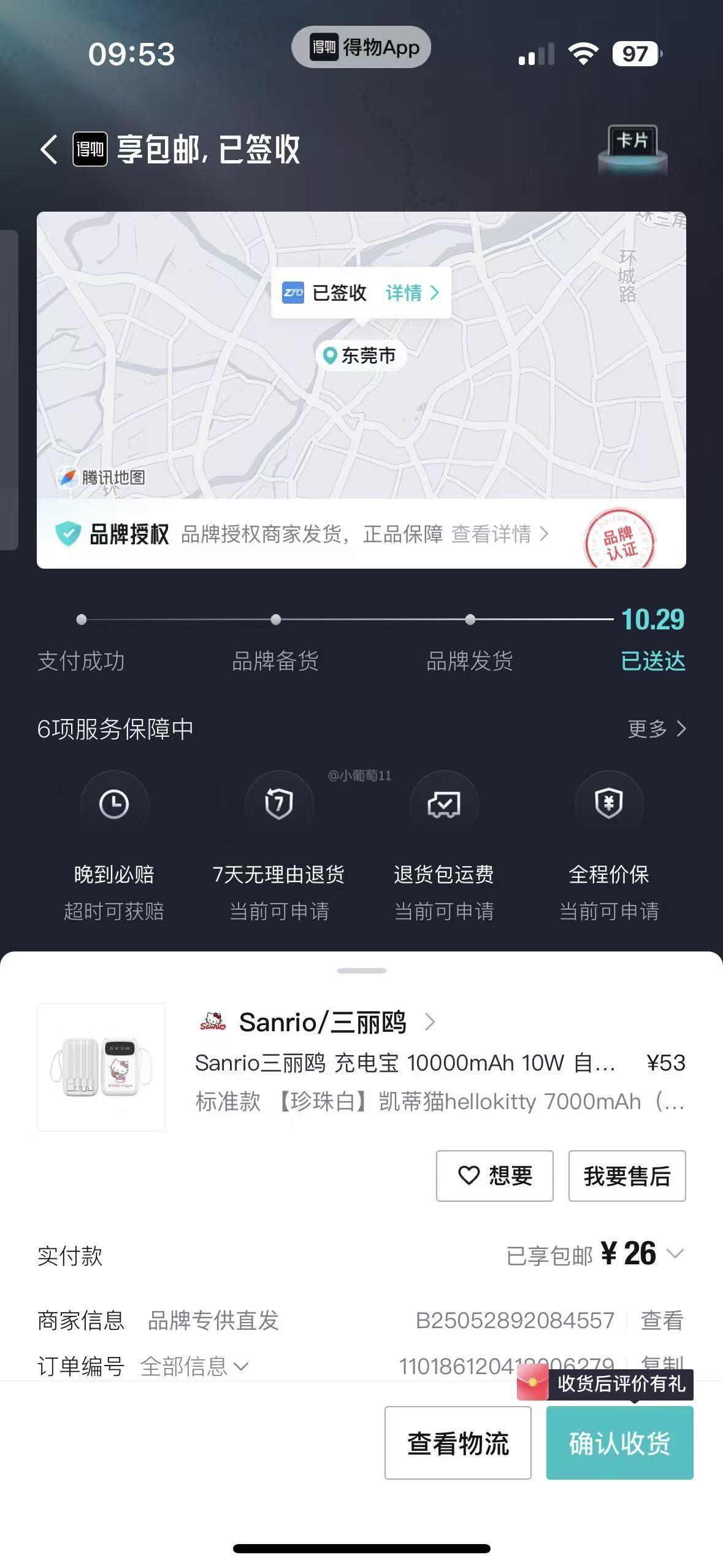Open 查看详情 for 品牌授权

click(x=499, y=534)
